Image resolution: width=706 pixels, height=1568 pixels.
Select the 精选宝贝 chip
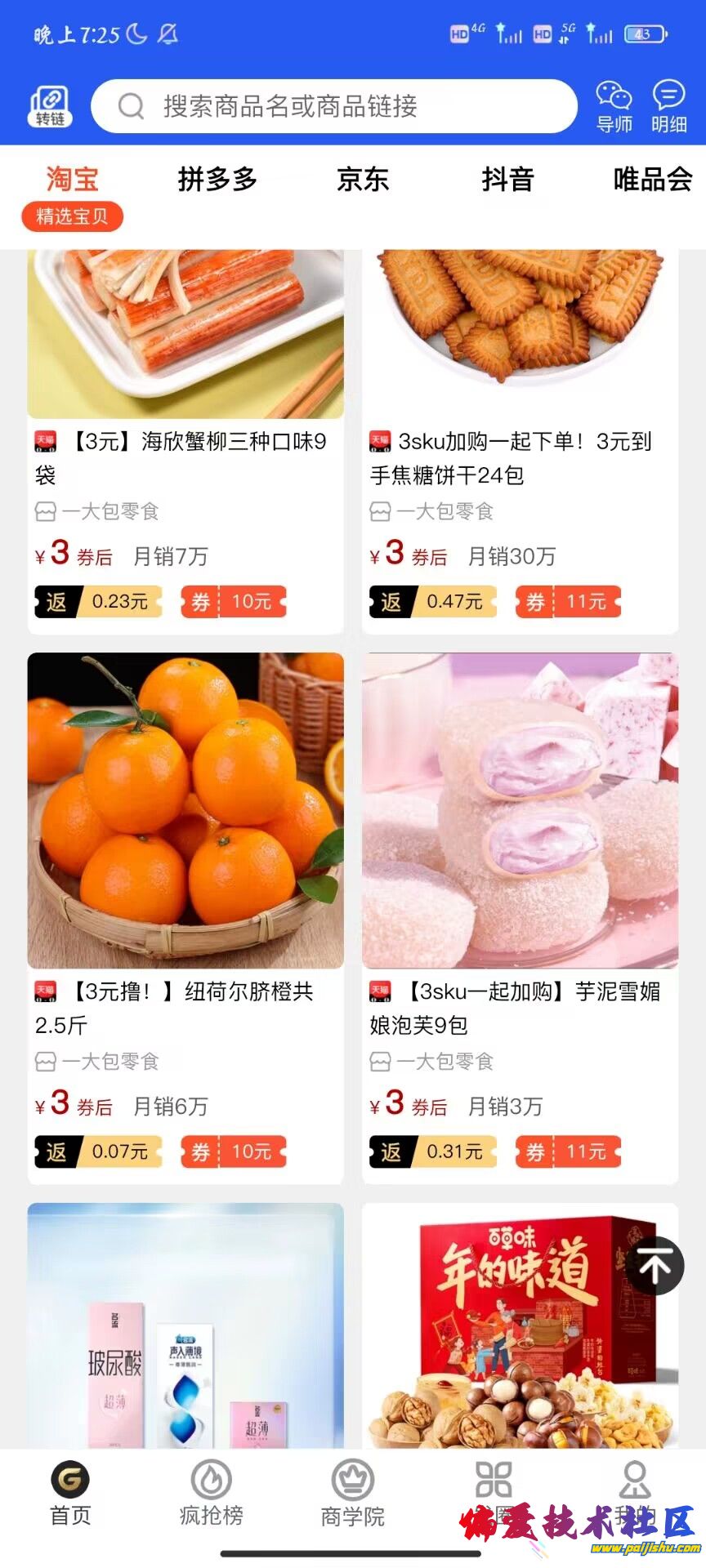click(72, 216)
